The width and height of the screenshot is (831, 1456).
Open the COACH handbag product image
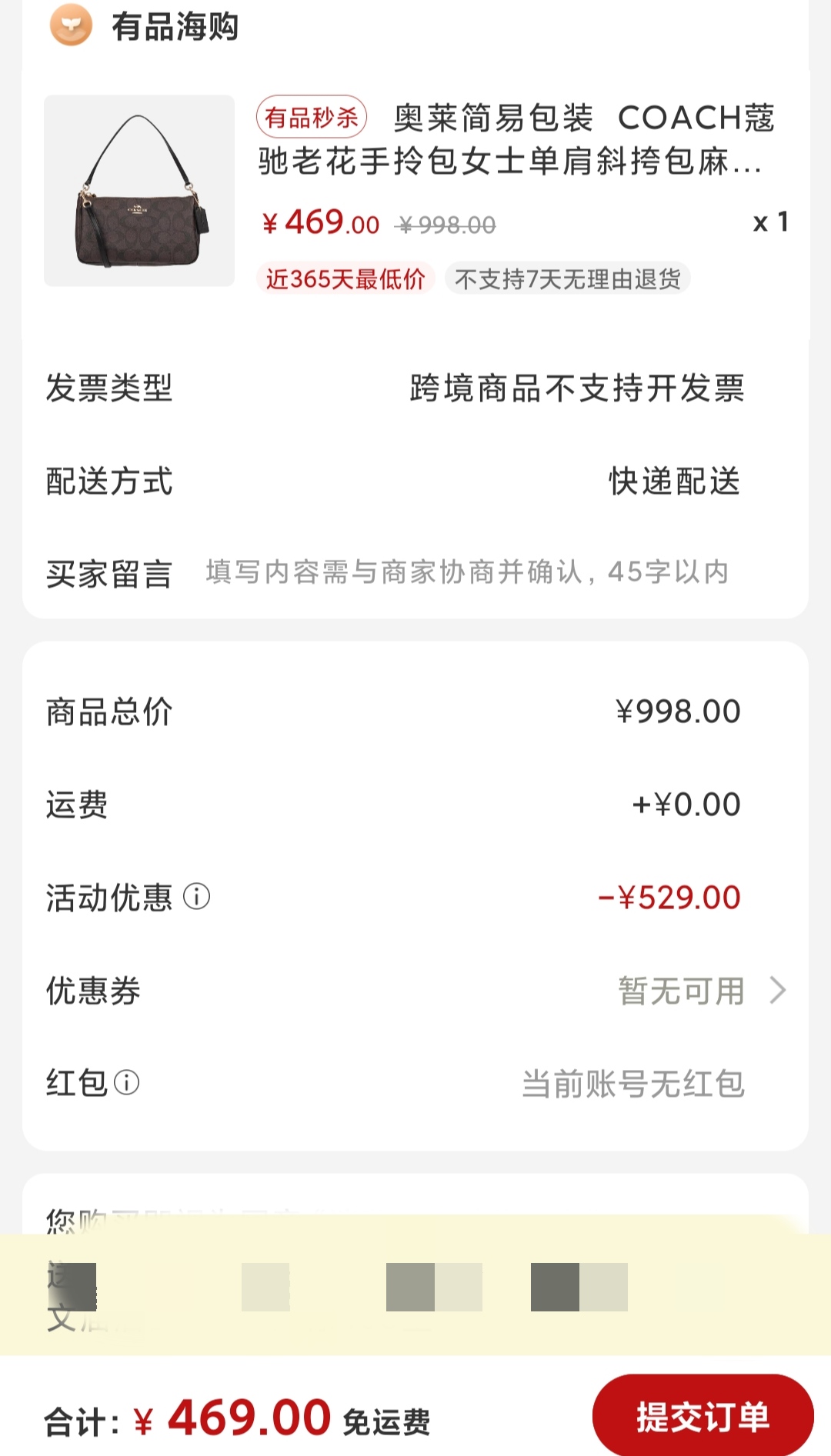tap(139, 191)
